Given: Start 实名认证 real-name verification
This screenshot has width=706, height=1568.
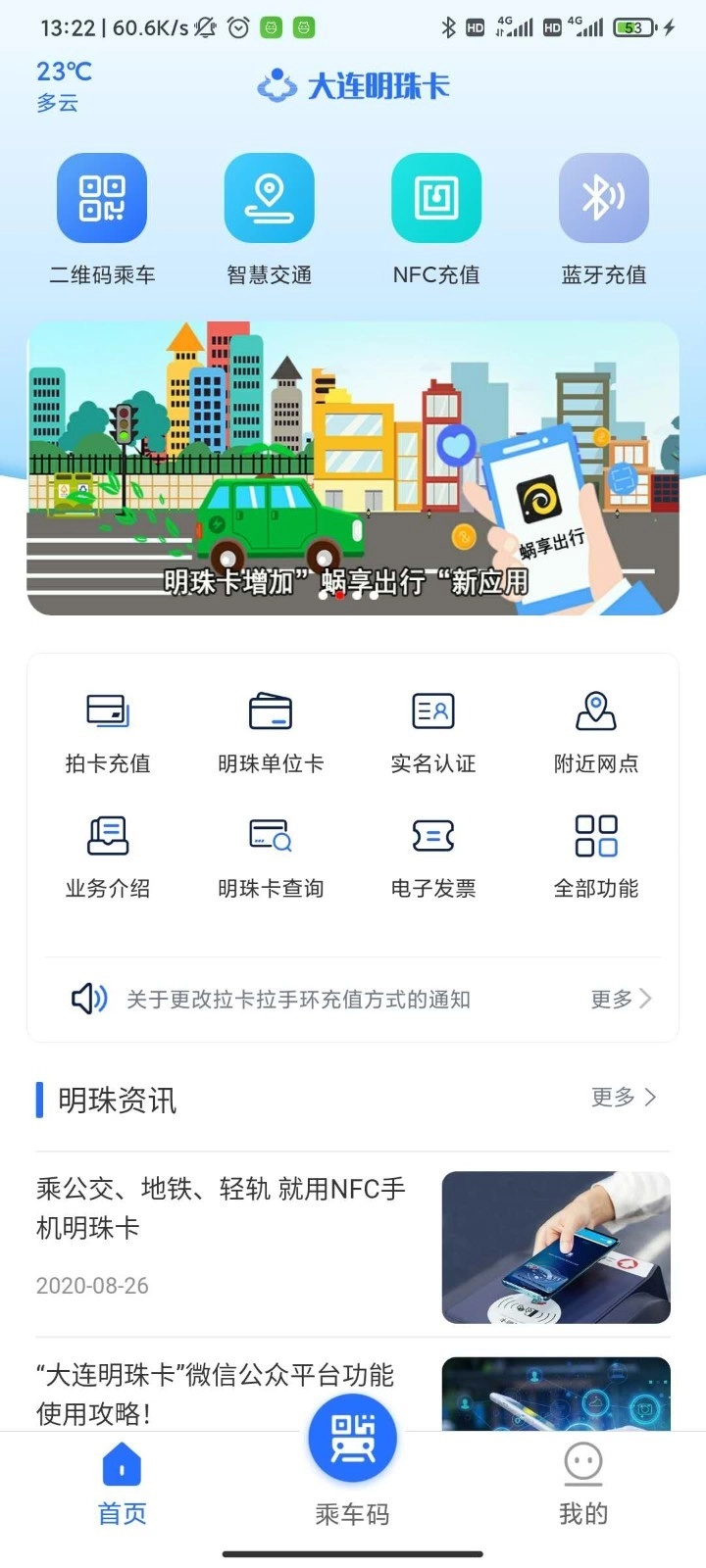Looking at the screenshot, I should (x=433, y=730).
